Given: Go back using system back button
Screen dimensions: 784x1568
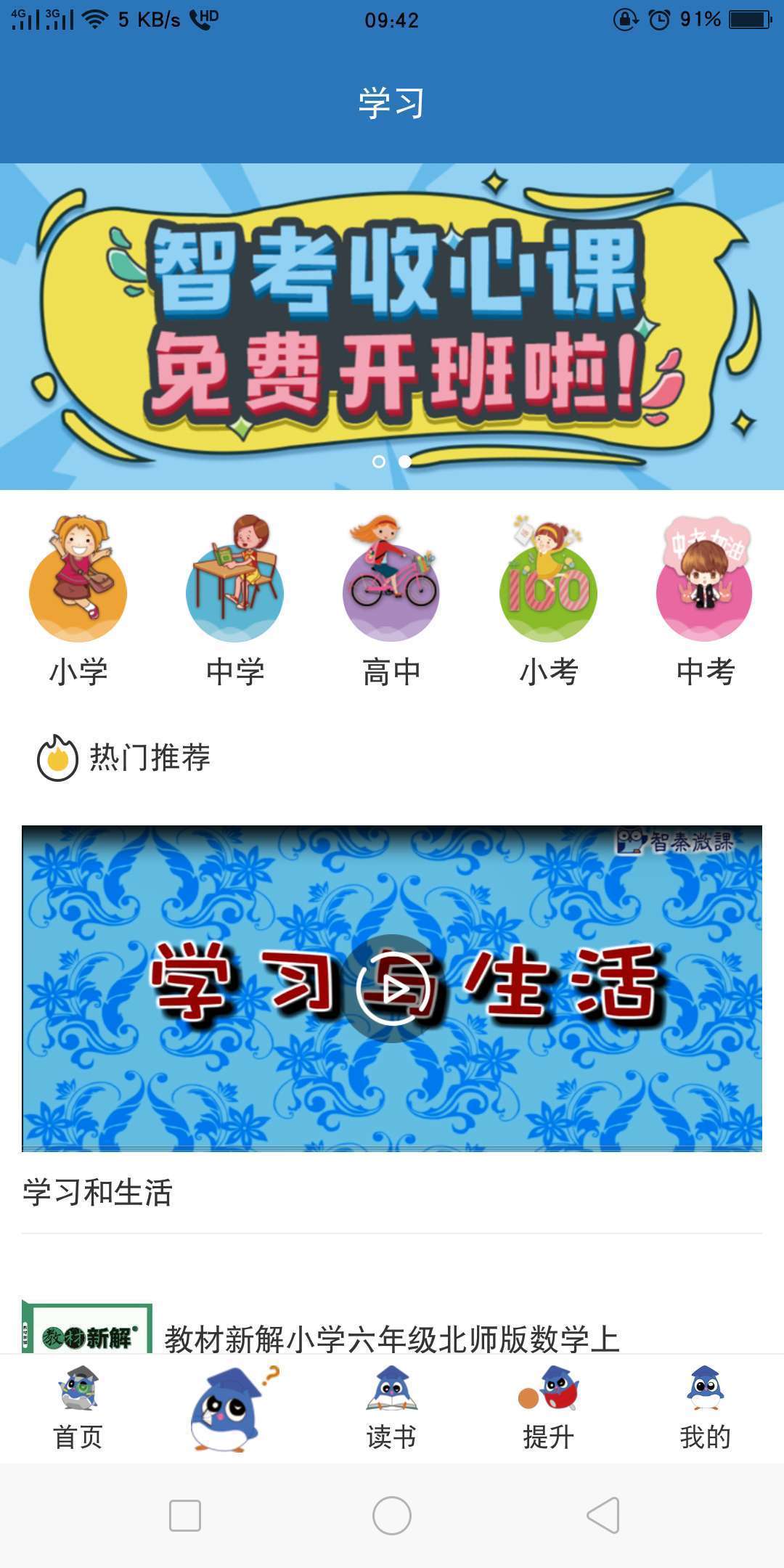Looking at the screenshot, I should tap(603, 1516).
